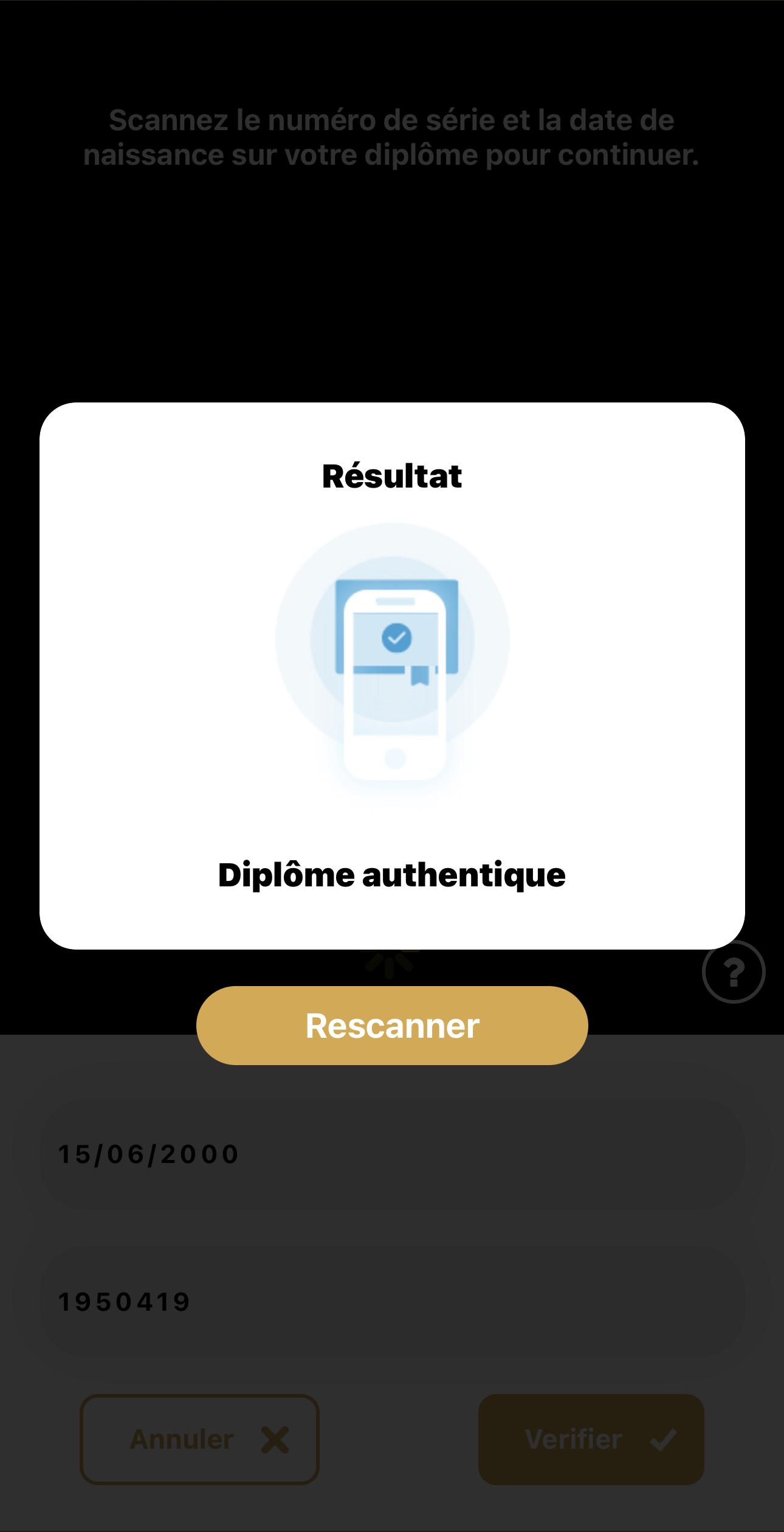Cancel with the Annuler button
This screenshot has width=784, height=1532.
coord(199,1440)
